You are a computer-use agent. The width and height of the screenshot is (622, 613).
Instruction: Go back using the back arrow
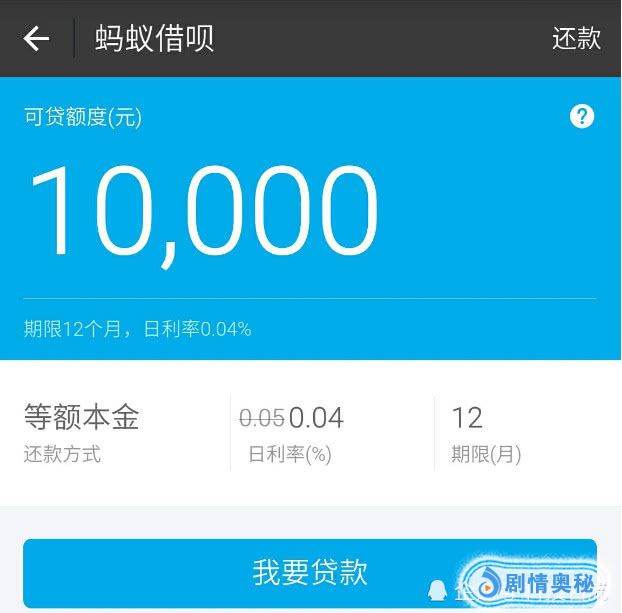[37, 39]
